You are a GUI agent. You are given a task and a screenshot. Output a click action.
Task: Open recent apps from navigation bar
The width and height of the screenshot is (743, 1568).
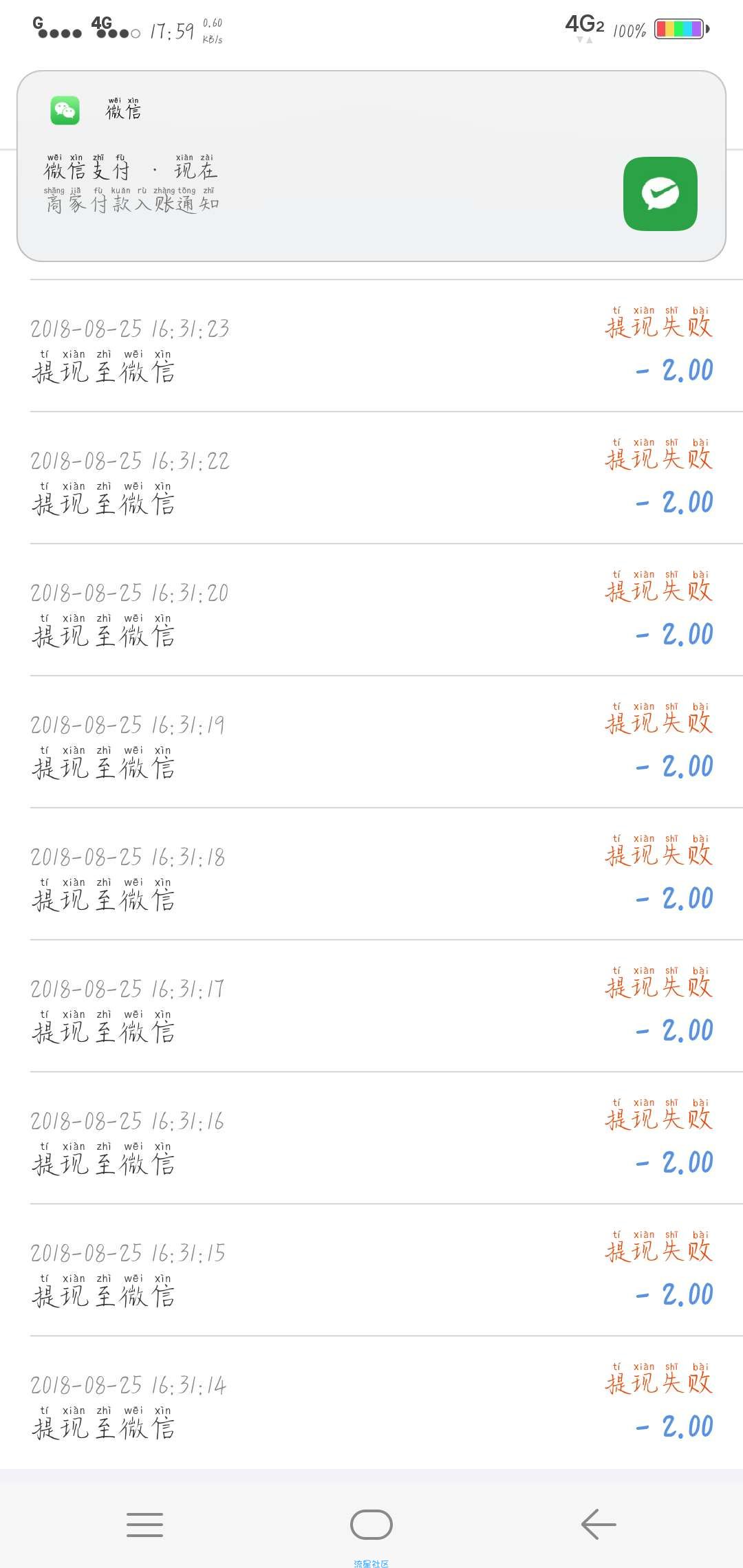click(x=145, y=1525)
